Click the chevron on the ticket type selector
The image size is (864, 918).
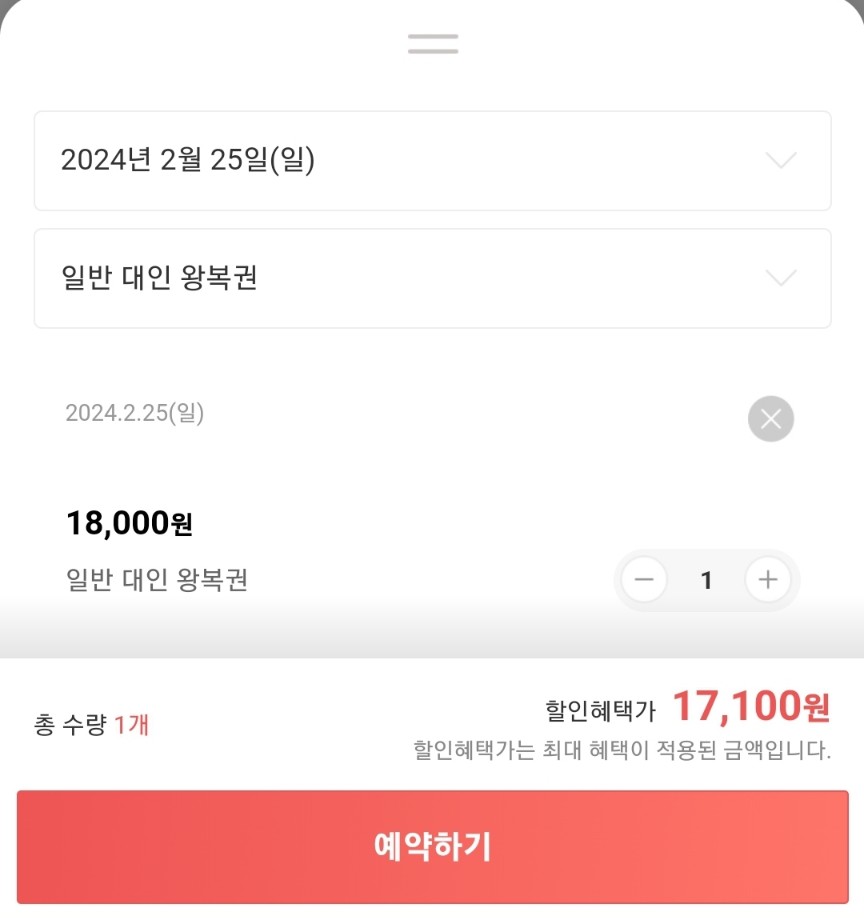pyautogui.click(x=780, y=278)
